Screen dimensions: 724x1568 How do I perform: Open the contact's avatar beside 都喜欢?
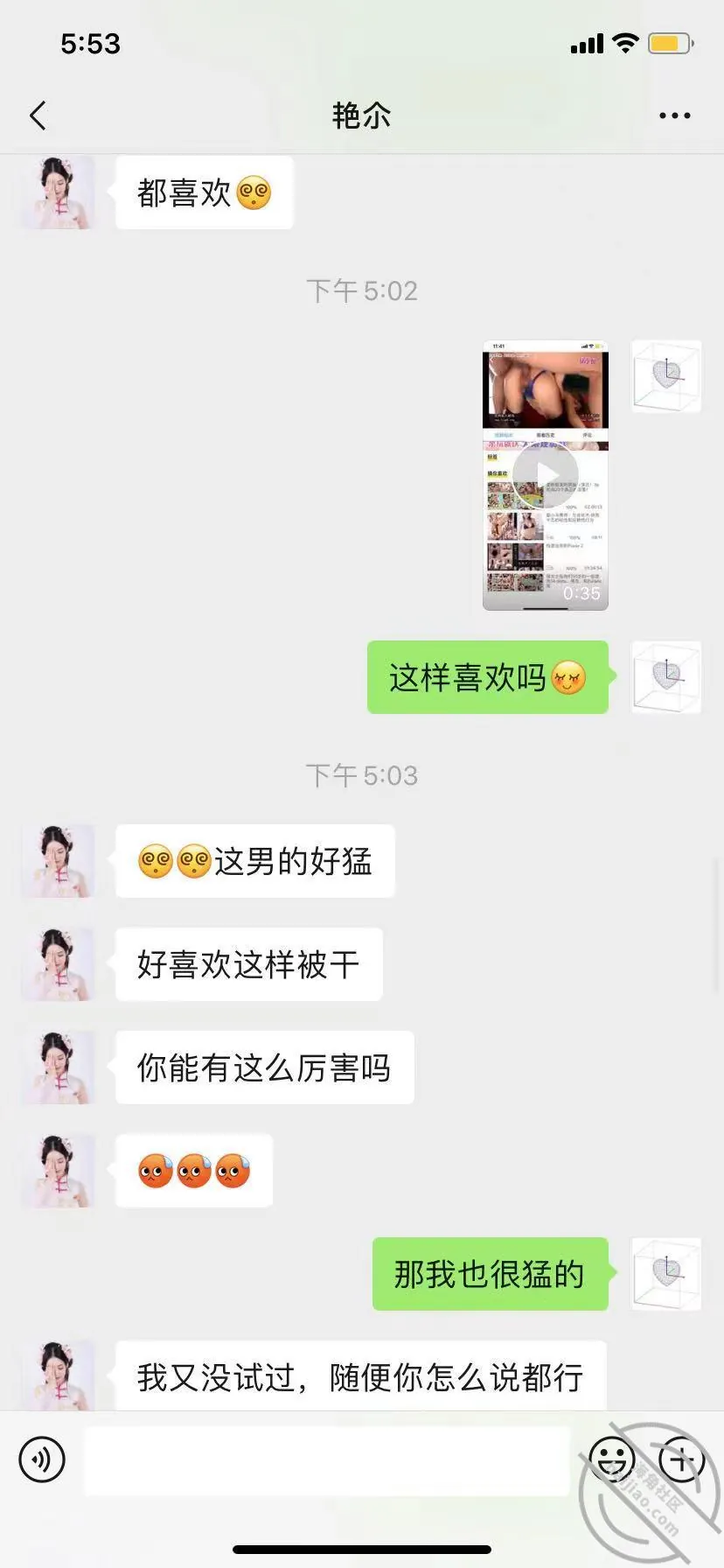58,192
